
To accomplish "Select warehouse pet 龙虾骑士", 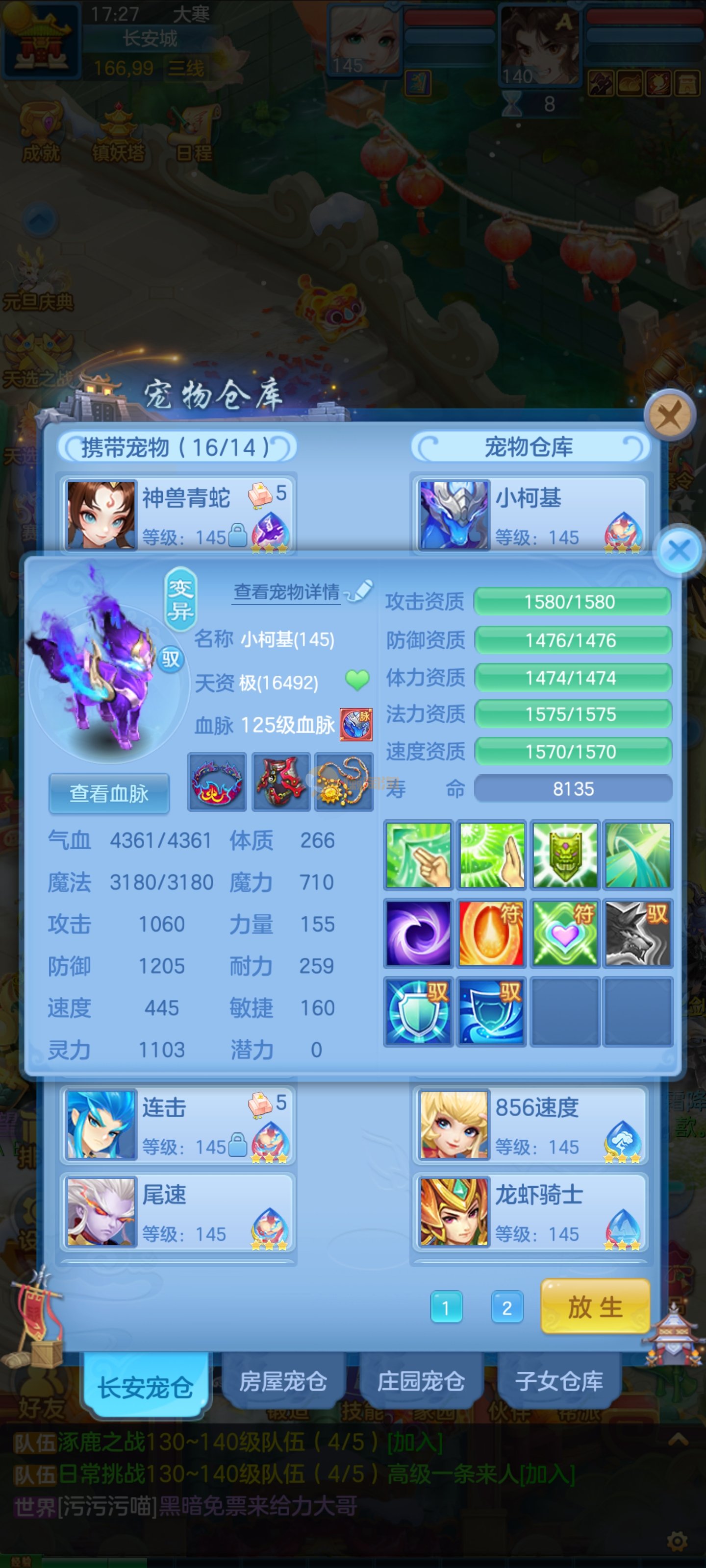I will [530, 1211].
